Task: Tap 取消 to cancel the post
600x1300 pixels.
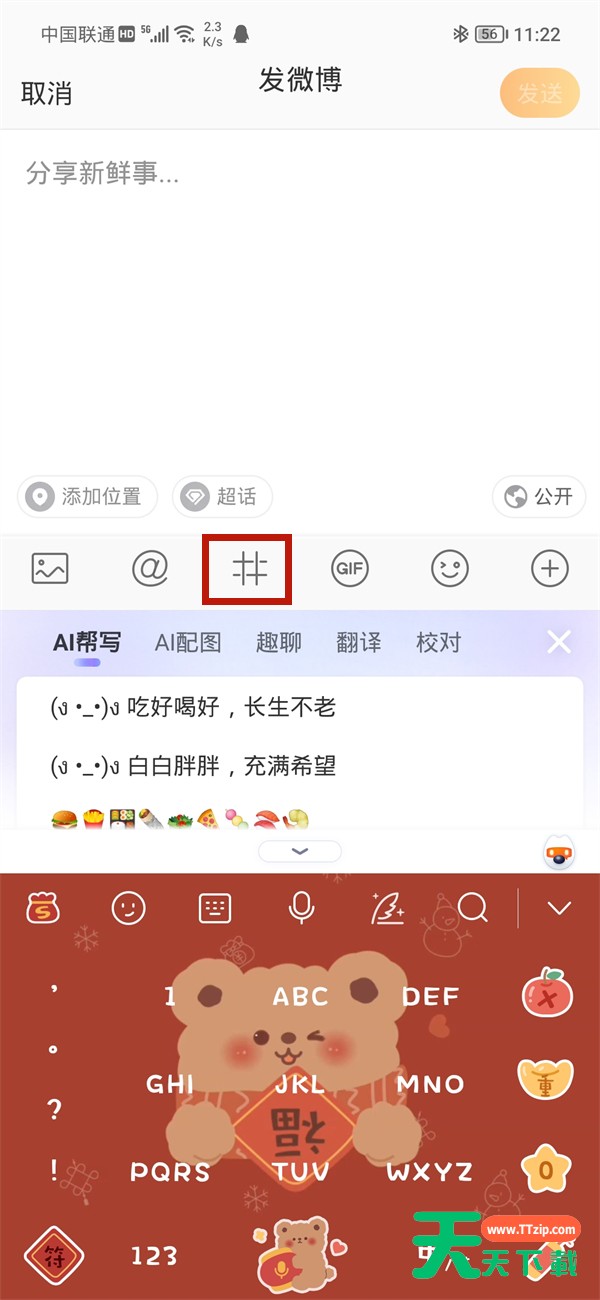Action: [47, 94]
